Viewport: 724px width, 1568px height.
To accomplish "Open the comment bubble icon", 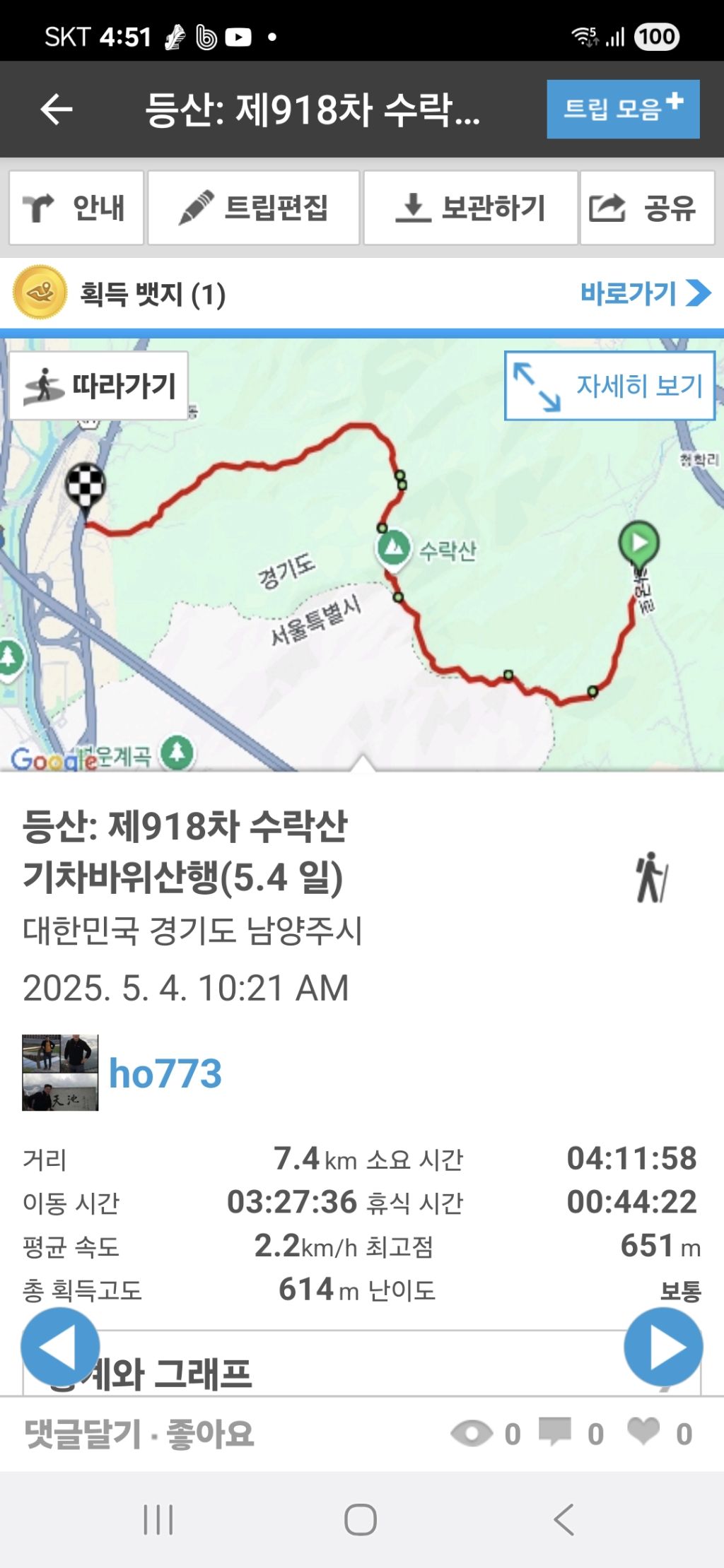I will pyautogui.click(x=555, y=1432).
